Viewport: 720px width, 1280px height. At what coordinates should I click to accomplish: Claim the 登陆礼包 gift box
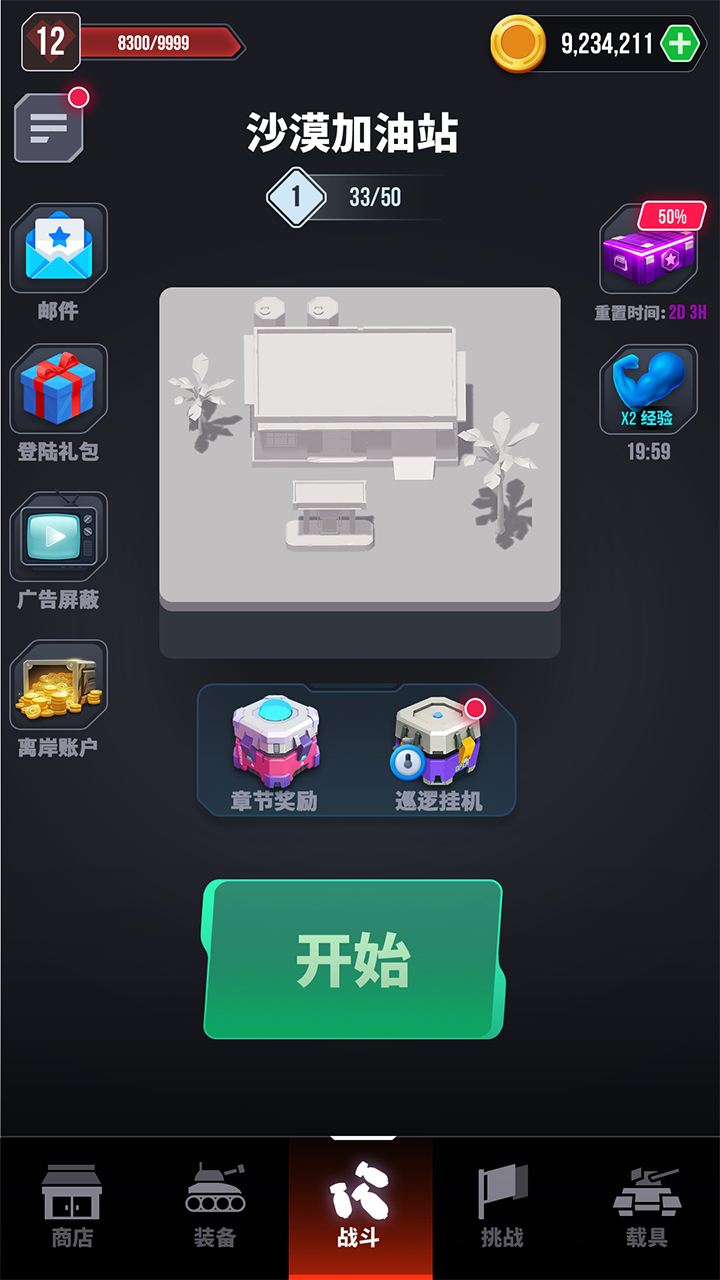(58, 390)
